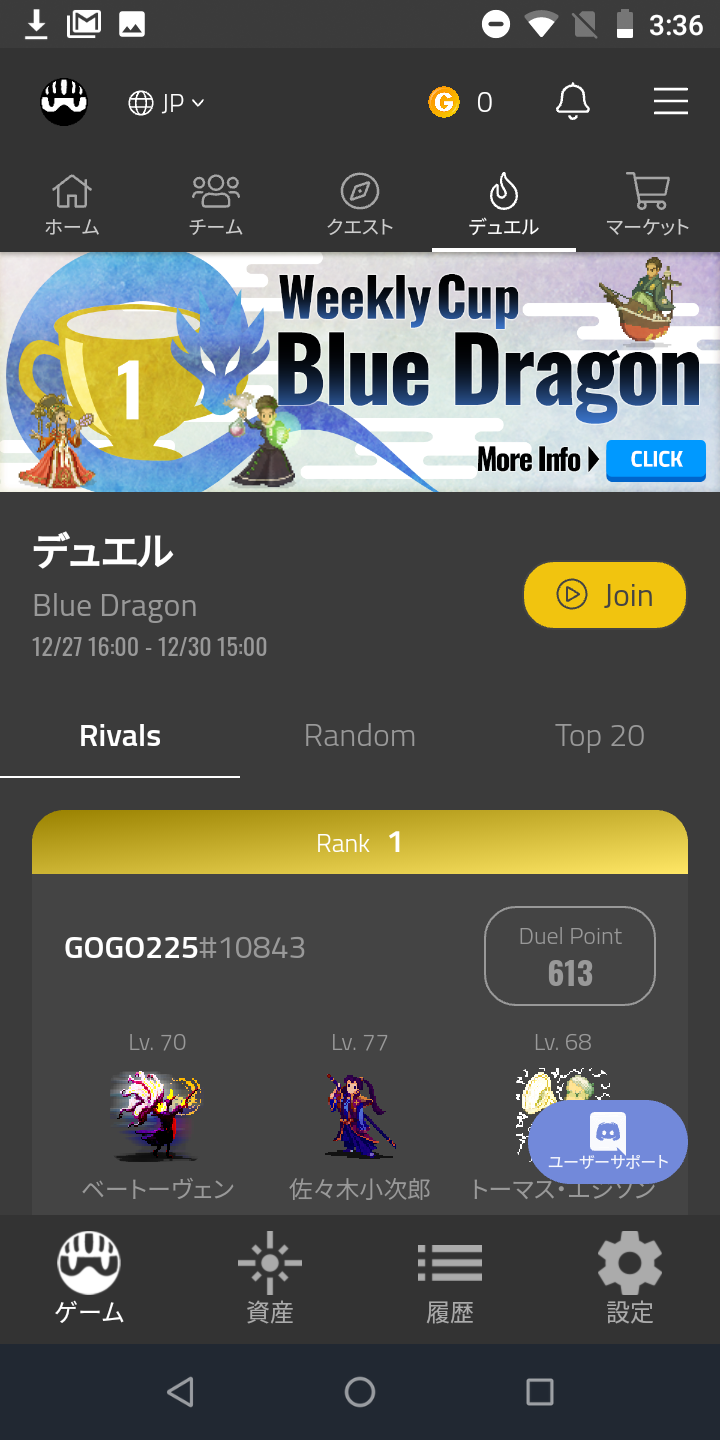Switch to the チーム tab
Viewport: 720px width, 1440px height.
(x=216, y=205)
